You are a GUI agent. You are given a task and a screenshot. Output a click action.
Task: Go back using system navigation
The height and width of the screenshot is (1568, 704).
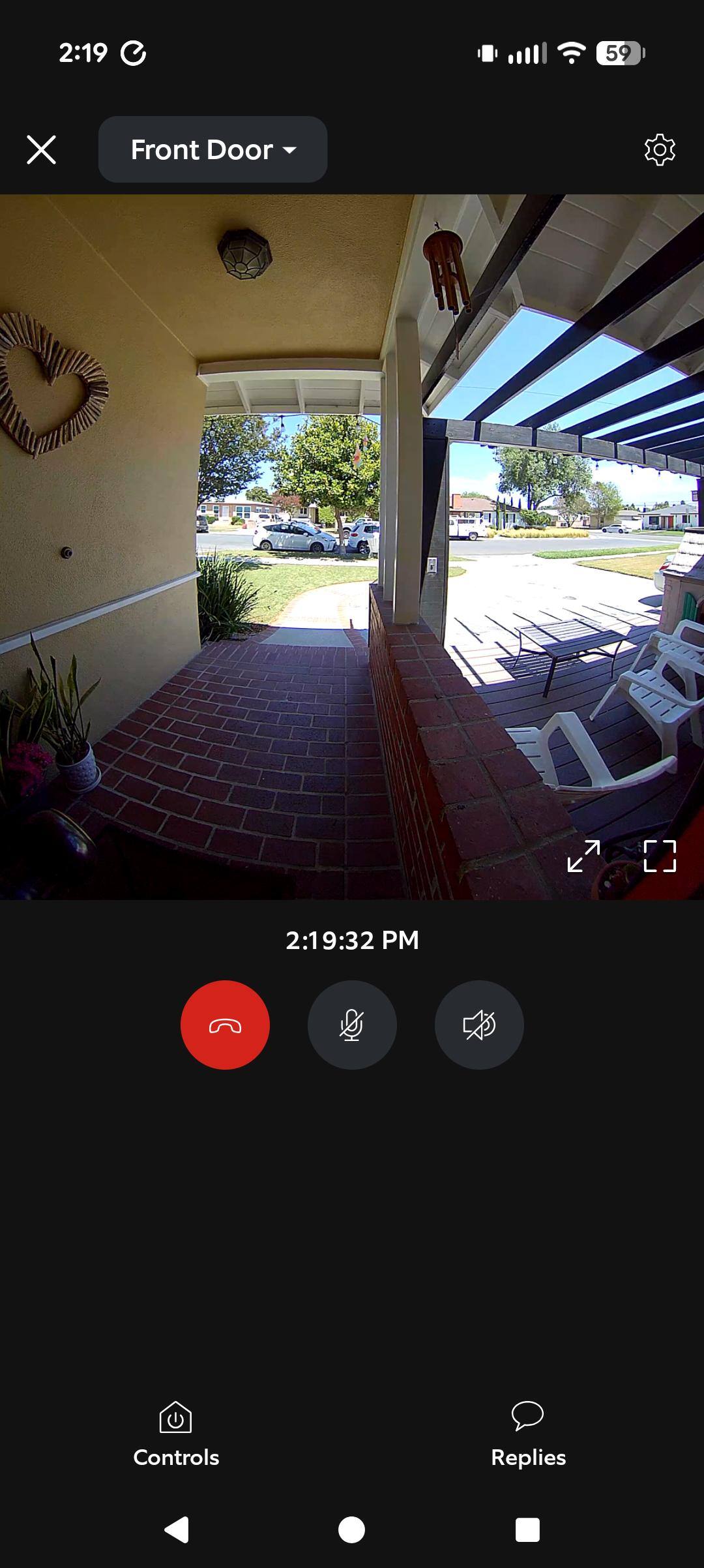pos(177,1530)
